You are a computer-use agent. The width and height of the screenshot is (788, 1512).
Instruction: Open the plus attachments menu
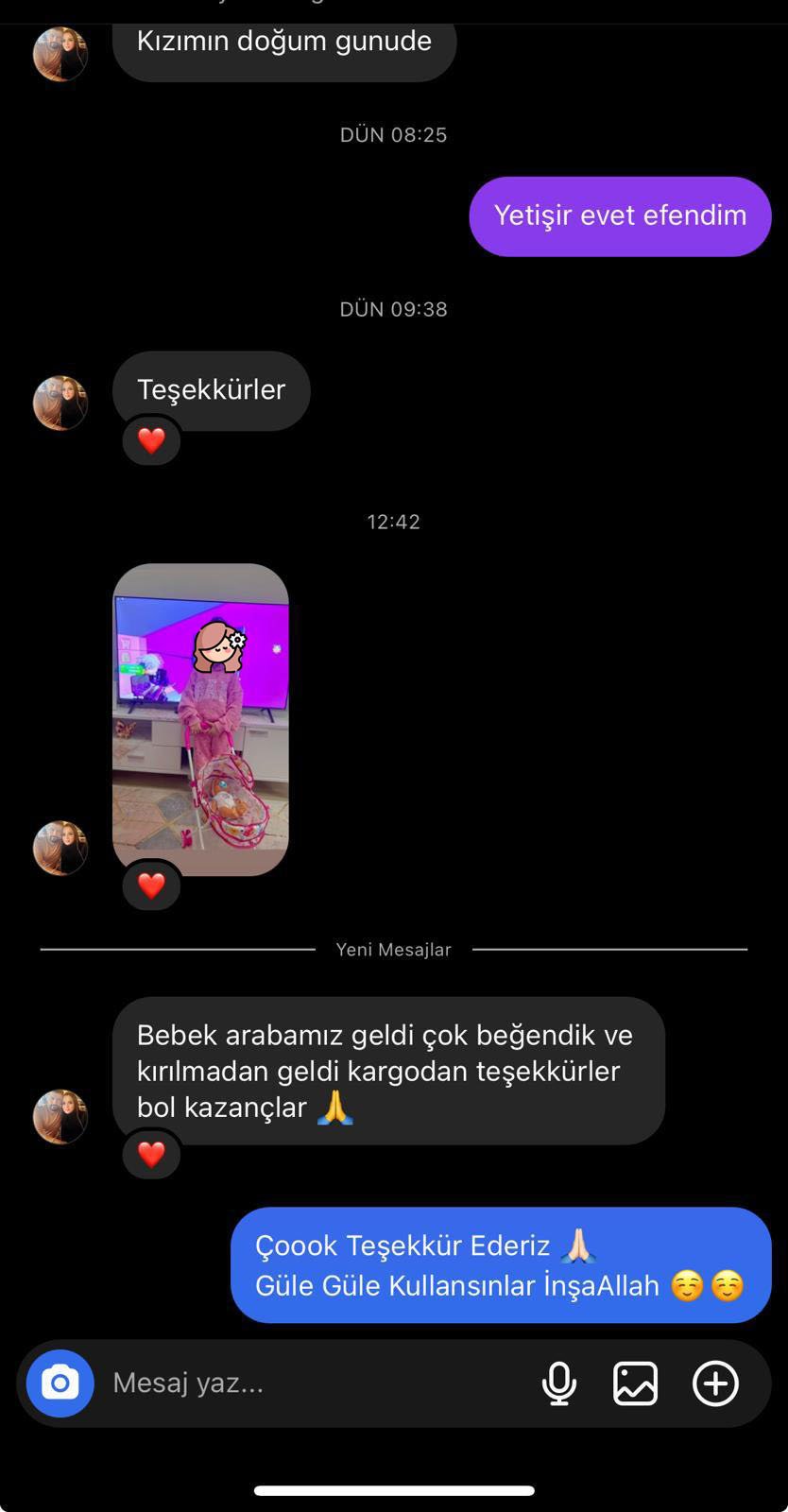coord(715,1383)
